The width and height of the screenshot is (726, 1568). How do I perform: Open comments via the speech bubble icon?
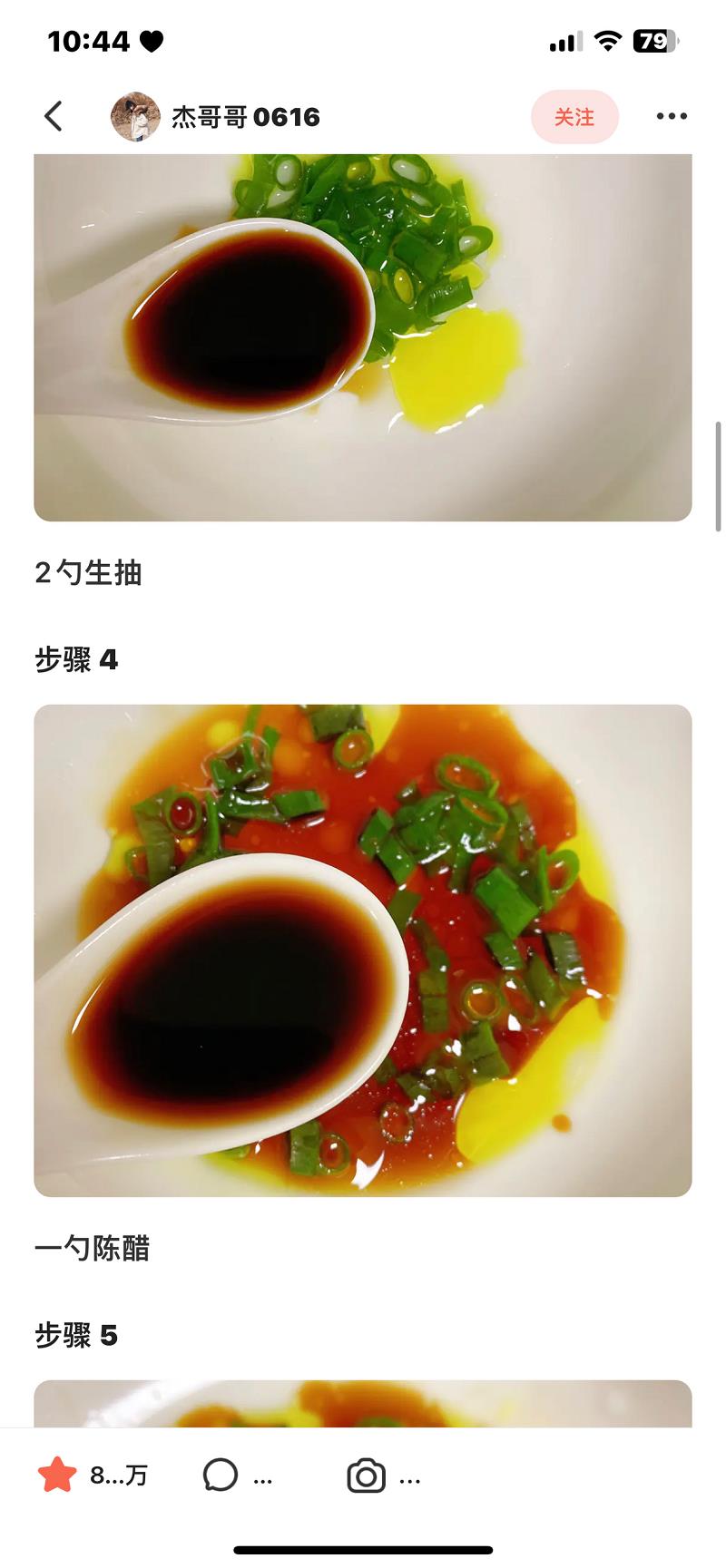221,1475
